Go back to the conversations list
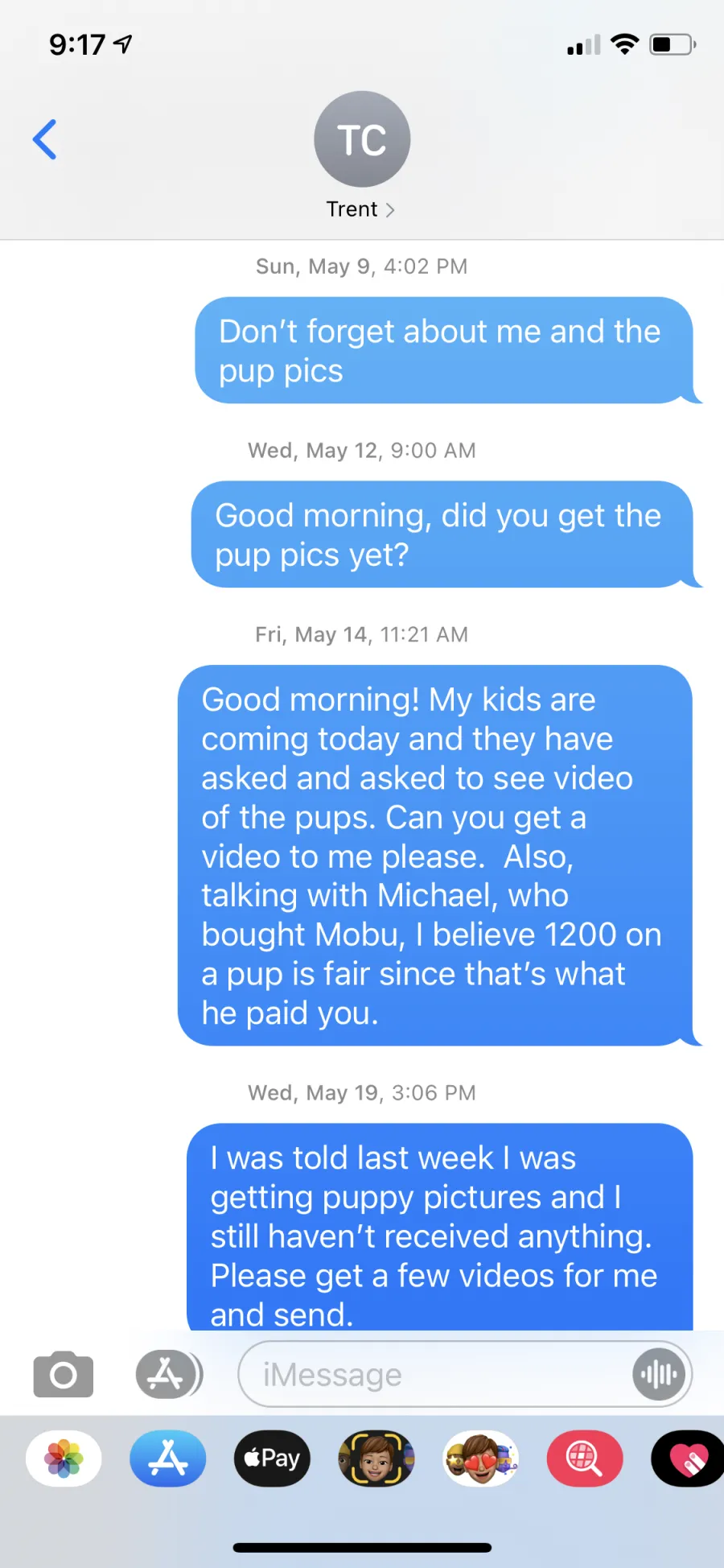The height and width of the screenshot is (1568, 724). [x=44, y=139]
